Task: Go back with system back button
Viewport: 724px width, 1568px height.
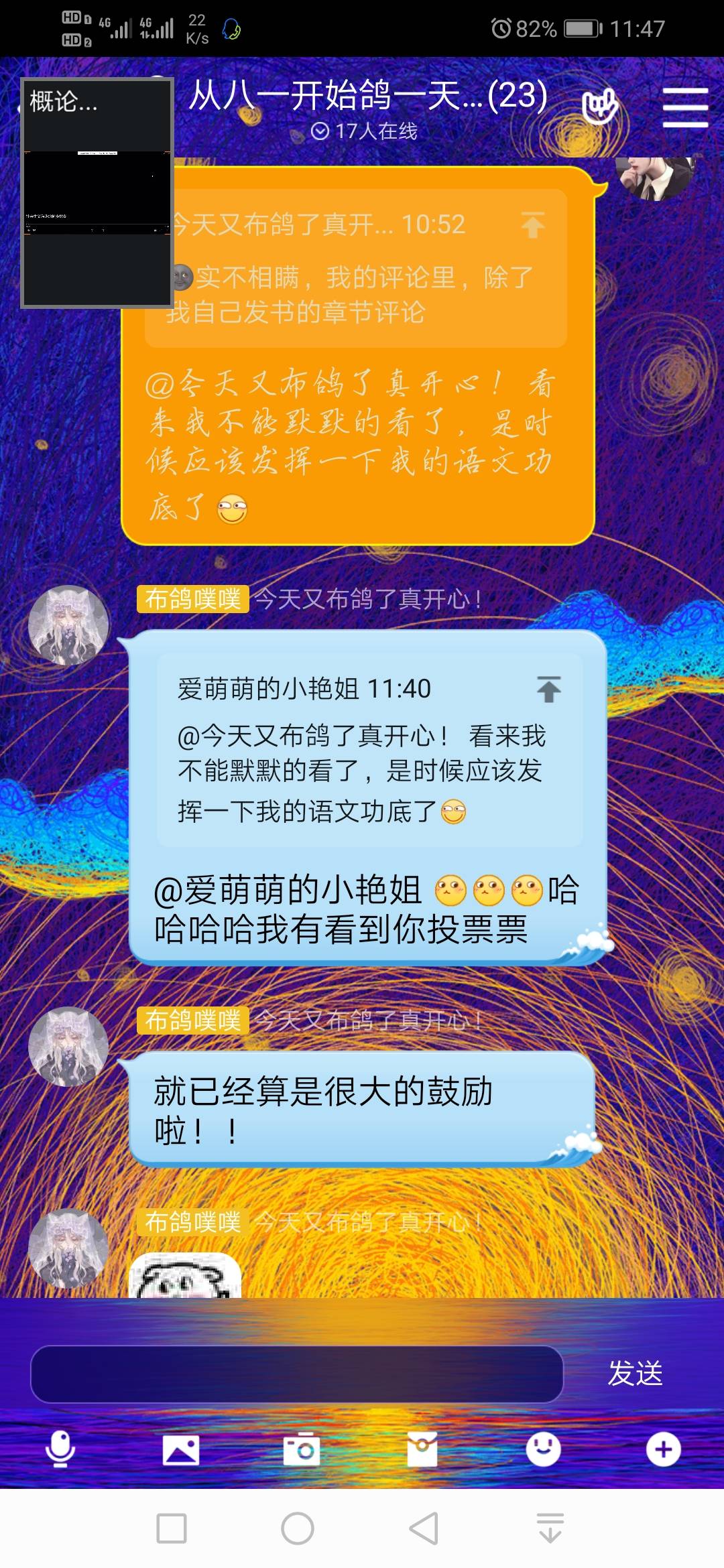Action: pyautogui.click(x=424, y=1528)
